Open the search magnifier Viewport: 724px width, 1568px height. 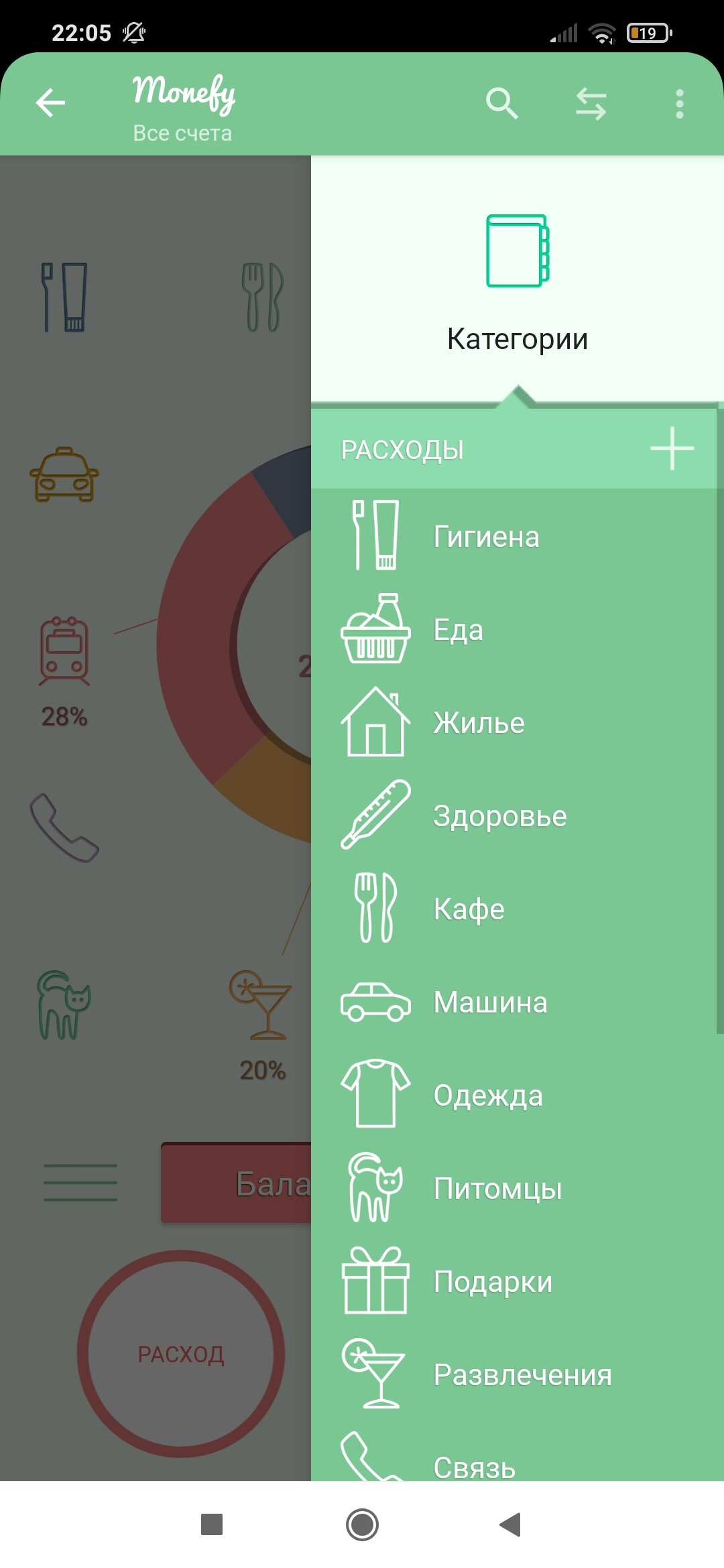coord(501,103)
